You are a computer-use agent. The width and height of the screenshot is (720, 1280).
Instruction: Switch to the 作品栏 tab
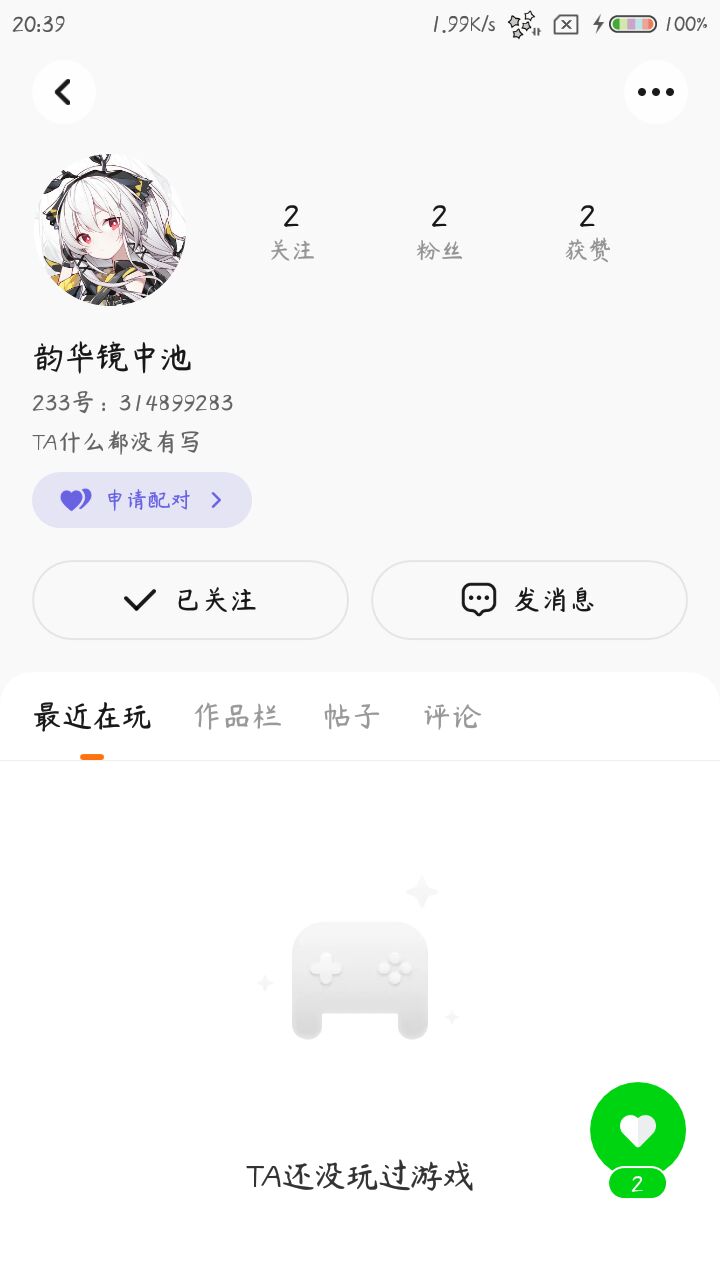coord(238,717)
